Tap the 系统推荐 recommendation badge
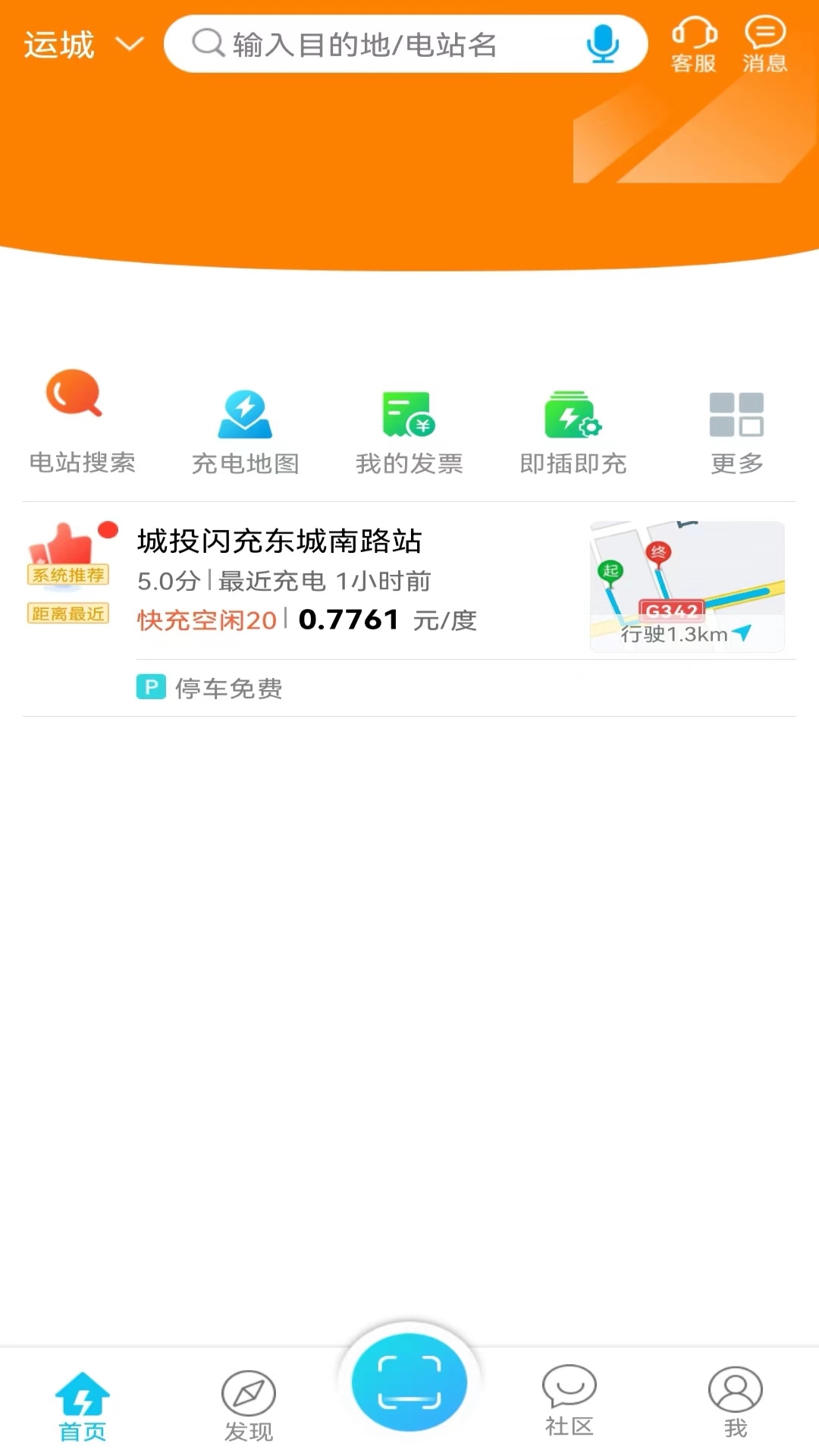 pos(68,575)
